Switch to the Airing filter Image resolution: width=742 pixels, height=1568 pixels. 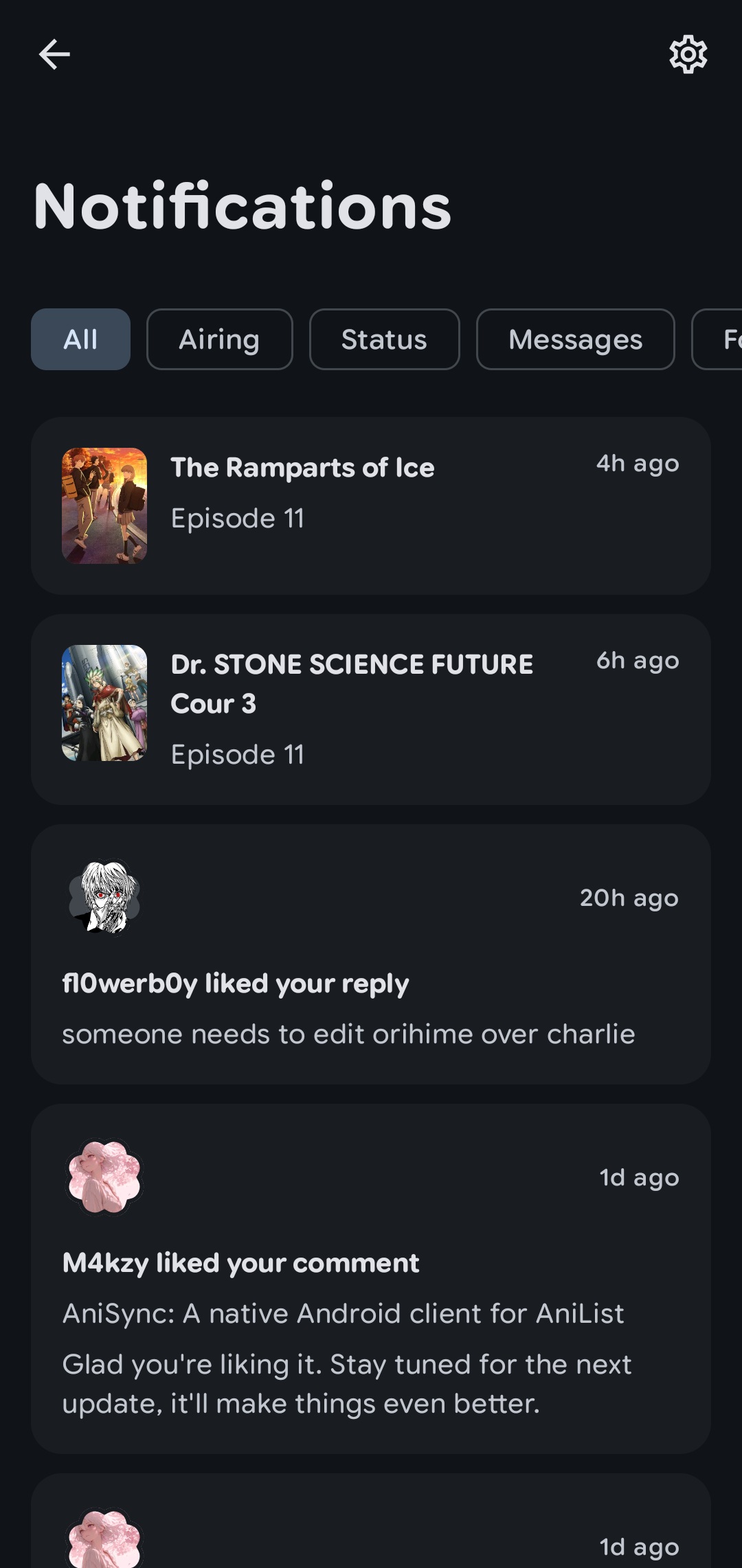click(220, 339)
